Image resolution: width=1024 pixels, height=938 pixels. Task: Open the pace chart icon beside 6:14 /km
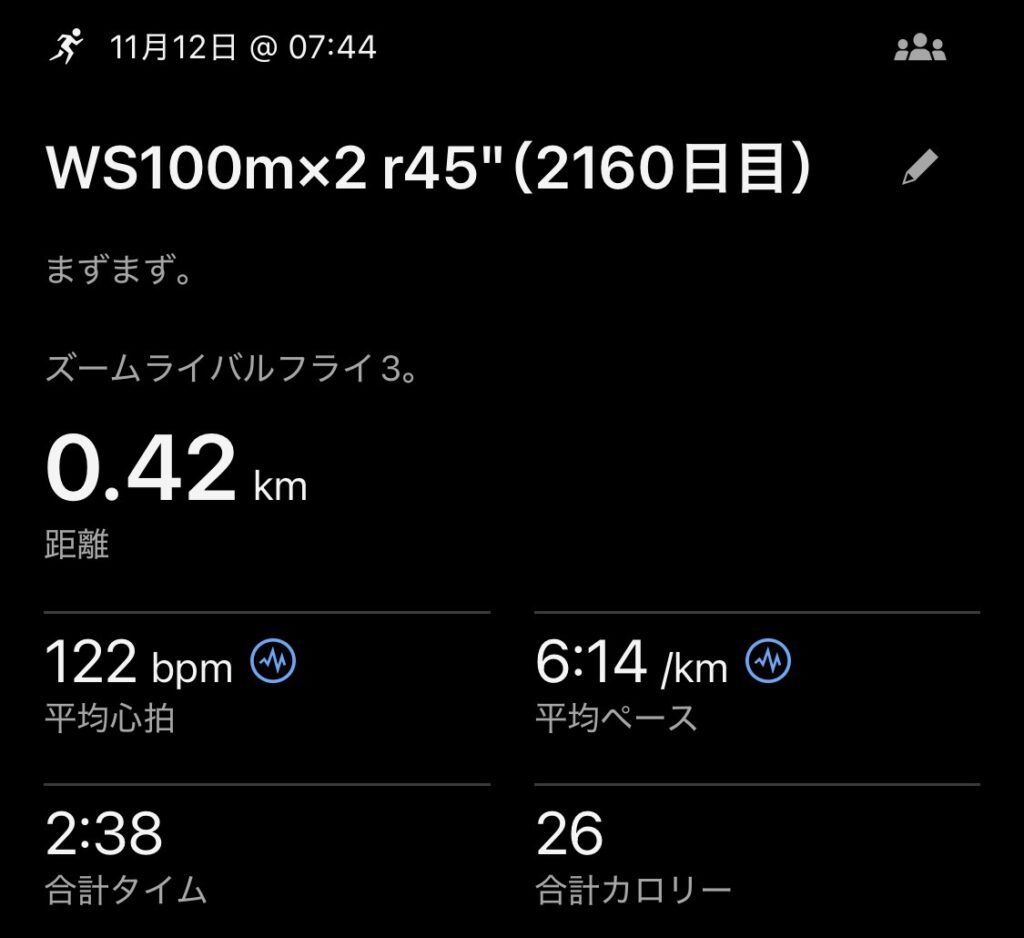769,662
